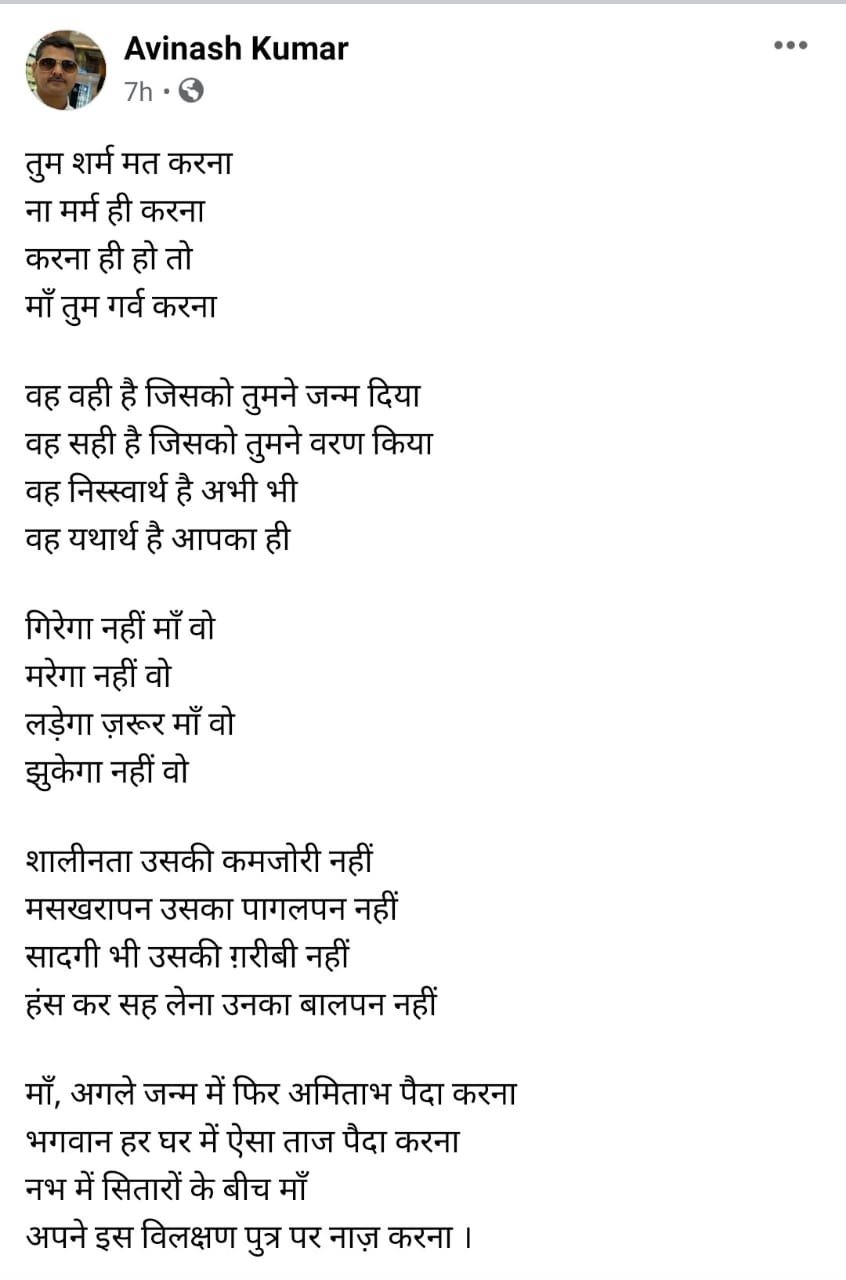The image size is (846, 1280).
Task: Open the post's three-dot options menu
Action: (790, 46)
